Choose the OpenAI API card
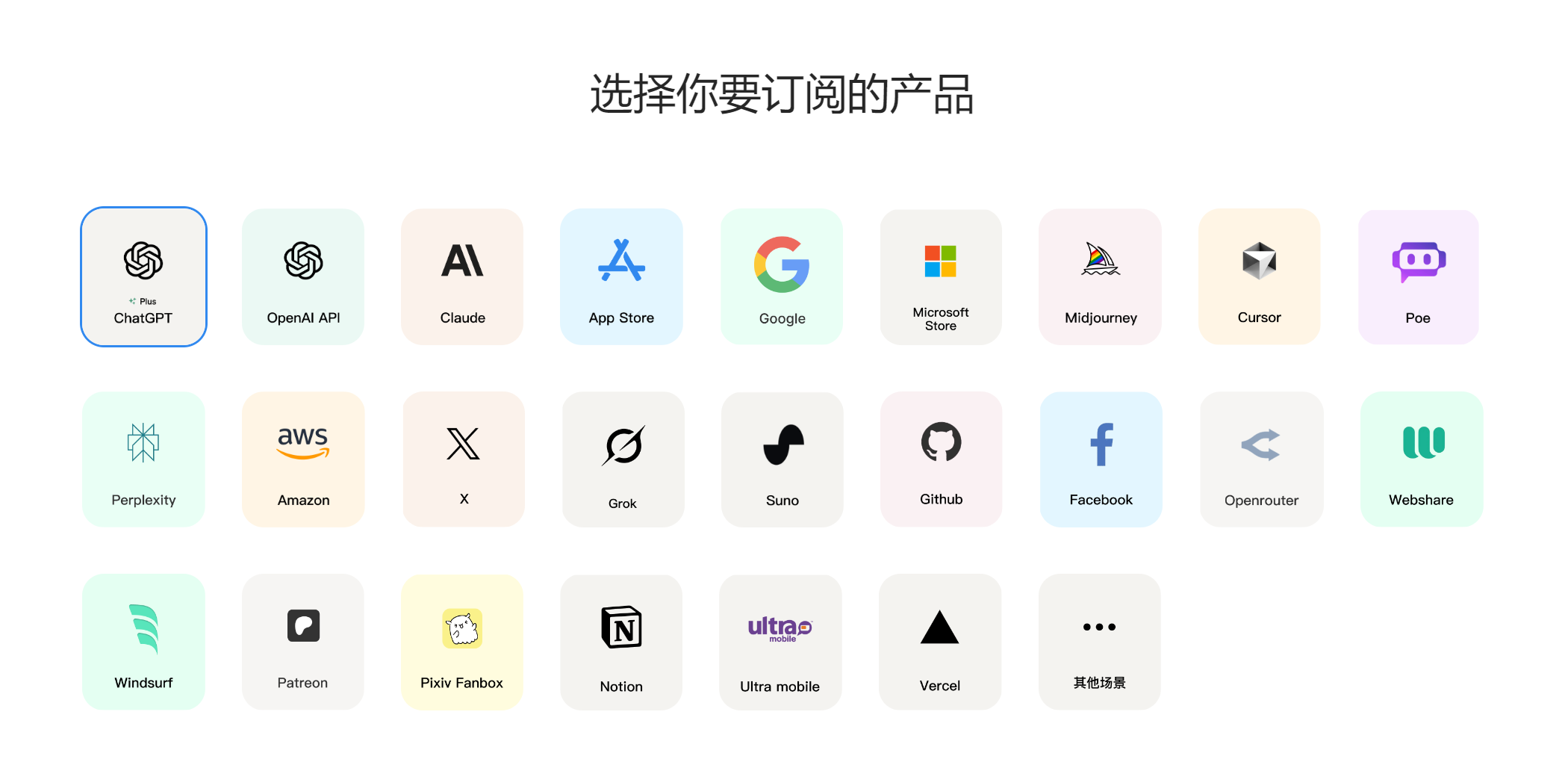This screenshot has width=1568, height=762. coord(303,276)
